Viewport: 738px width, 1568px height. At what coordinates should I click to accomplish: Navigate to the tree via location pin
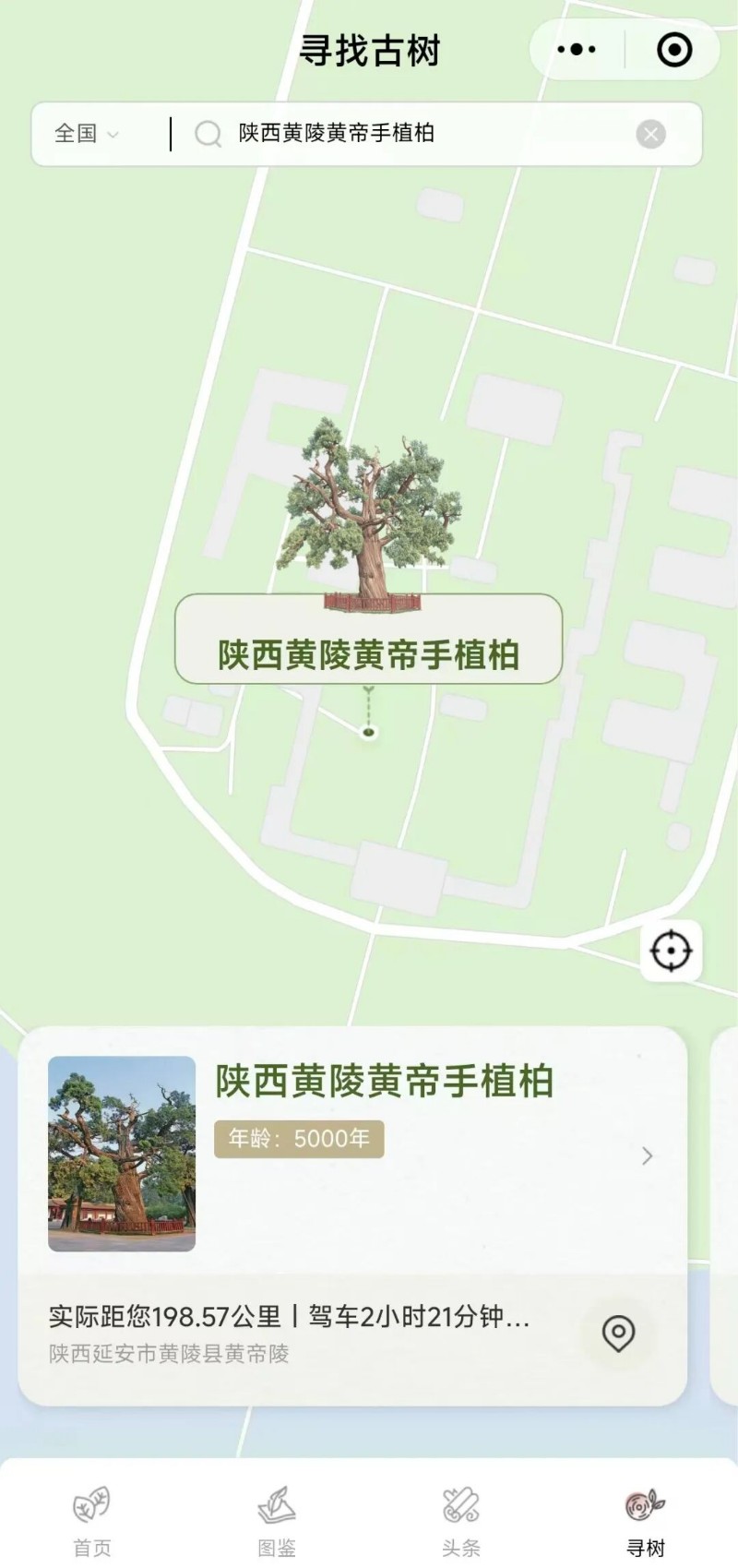click(618, 1334)
